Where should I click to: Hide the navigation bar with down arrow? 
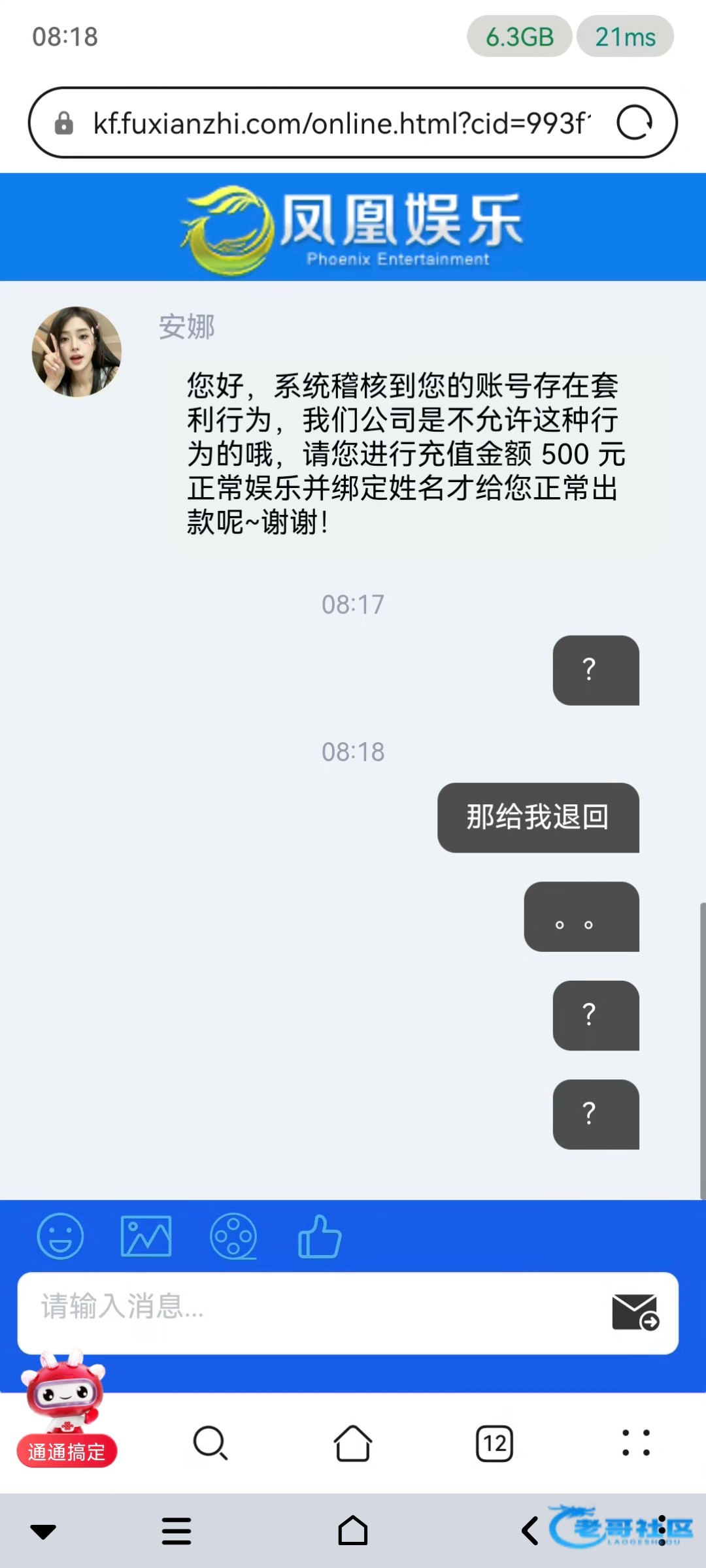click(x=43, y=1531)
